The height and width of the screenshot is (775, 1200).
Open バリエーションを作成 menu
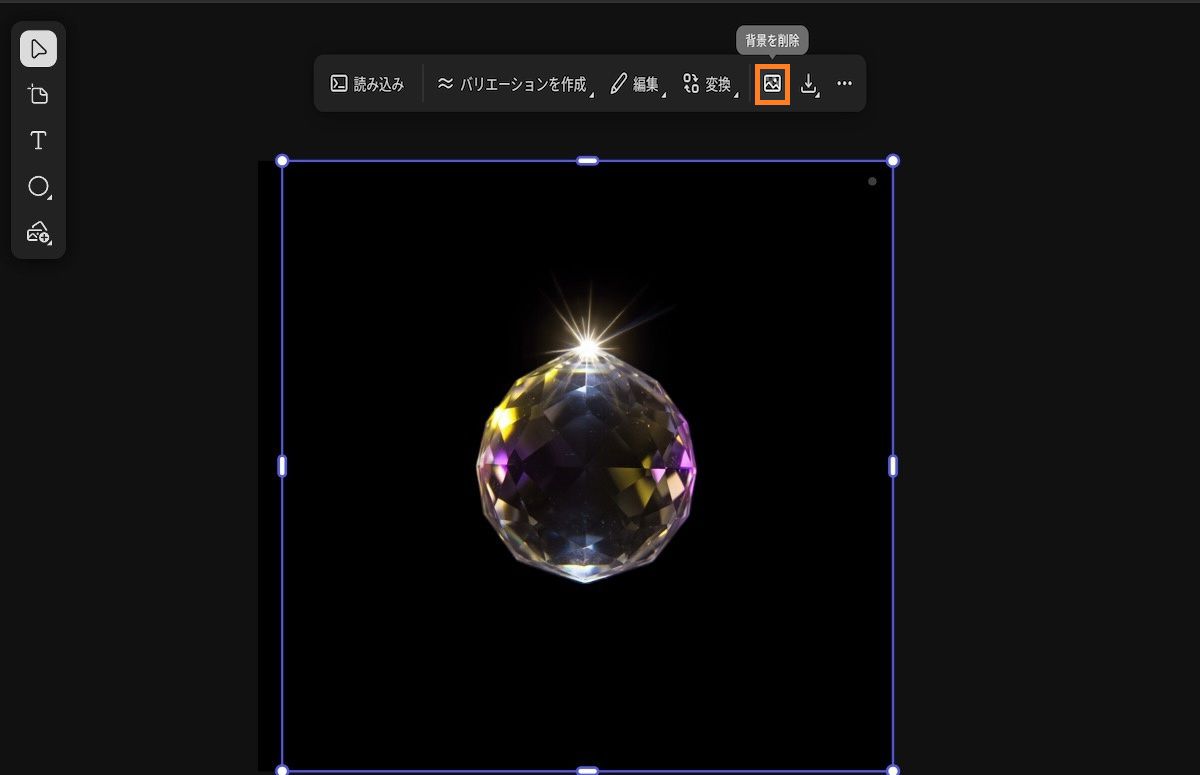pyautogui.click(x=512, y=84)
